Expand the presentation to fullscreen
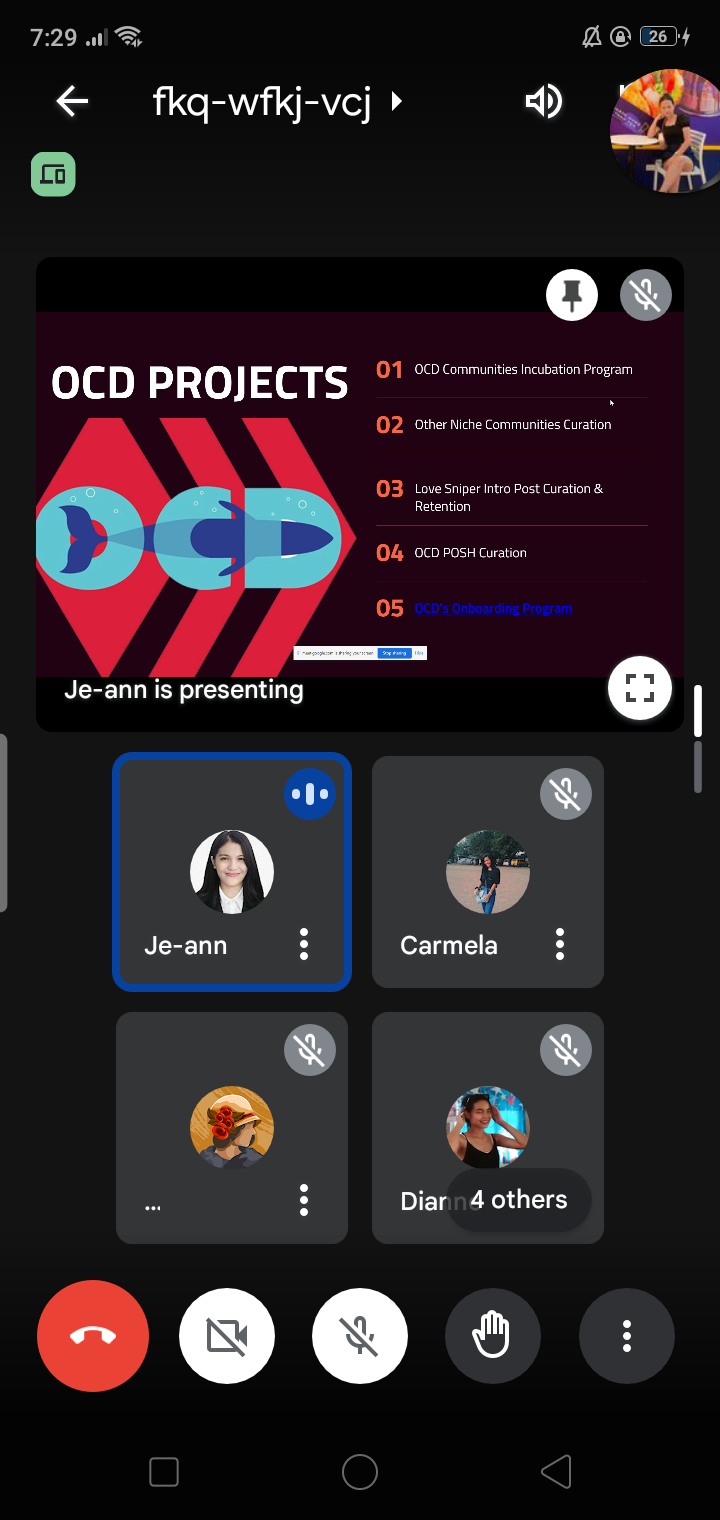The height and width of the screenshot is (1520, 720). point(639,688)
